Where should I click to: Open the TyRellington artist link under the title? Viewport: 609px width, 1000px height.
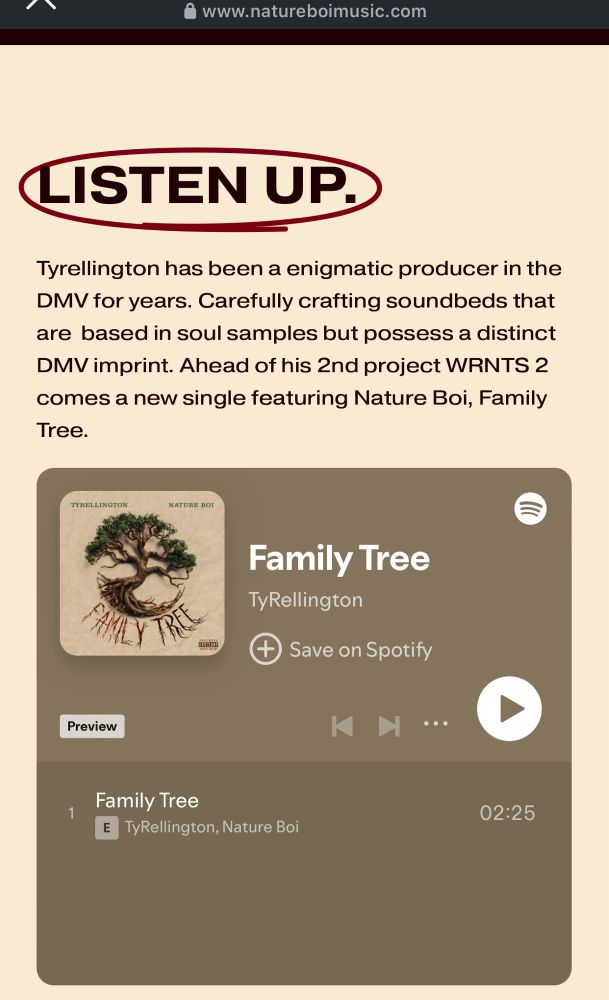click(305, 600)
